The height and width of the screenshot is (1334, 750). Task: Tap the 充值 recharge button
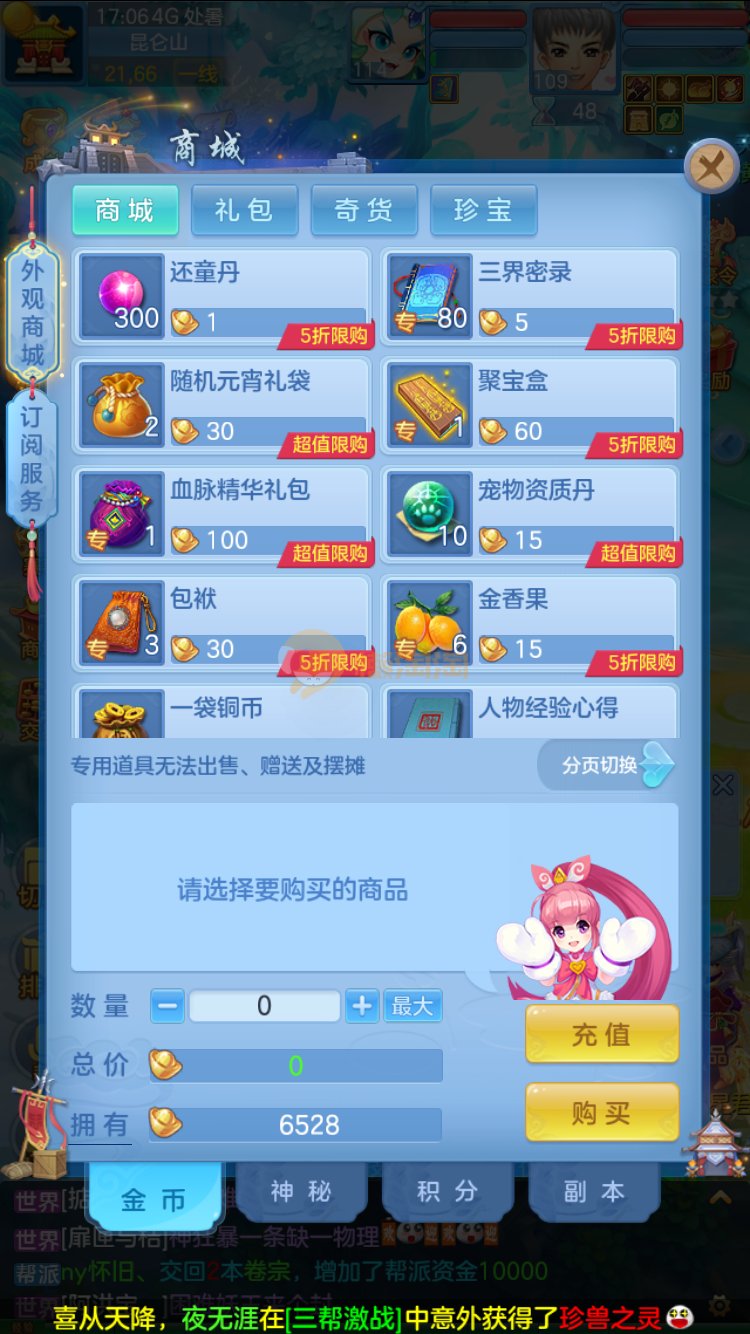602,1034
